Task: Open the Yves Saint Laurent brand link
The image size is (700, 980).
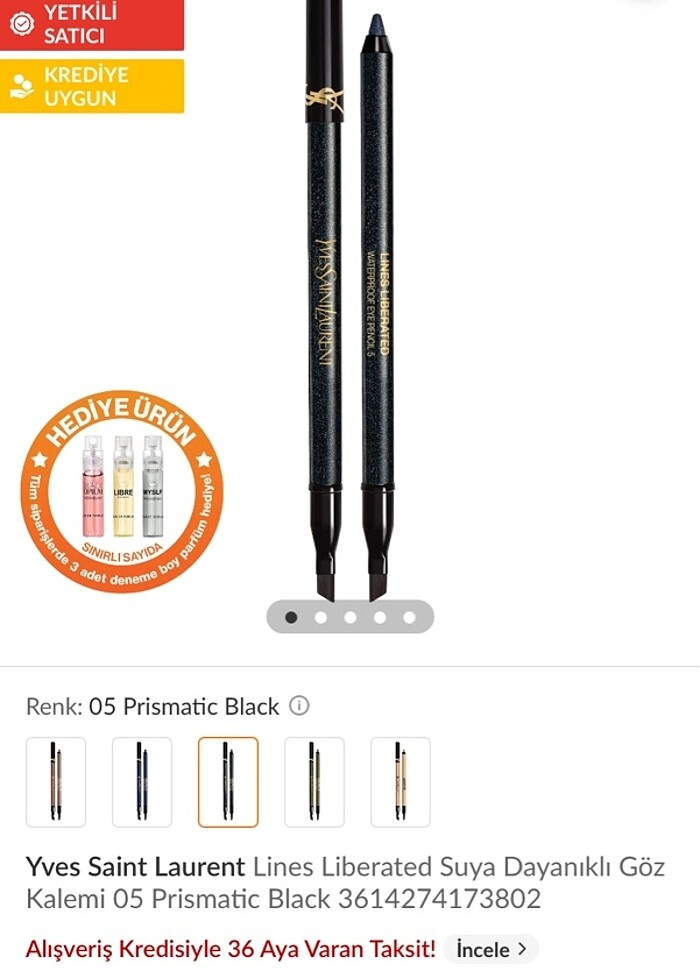Action: [135, 866]
